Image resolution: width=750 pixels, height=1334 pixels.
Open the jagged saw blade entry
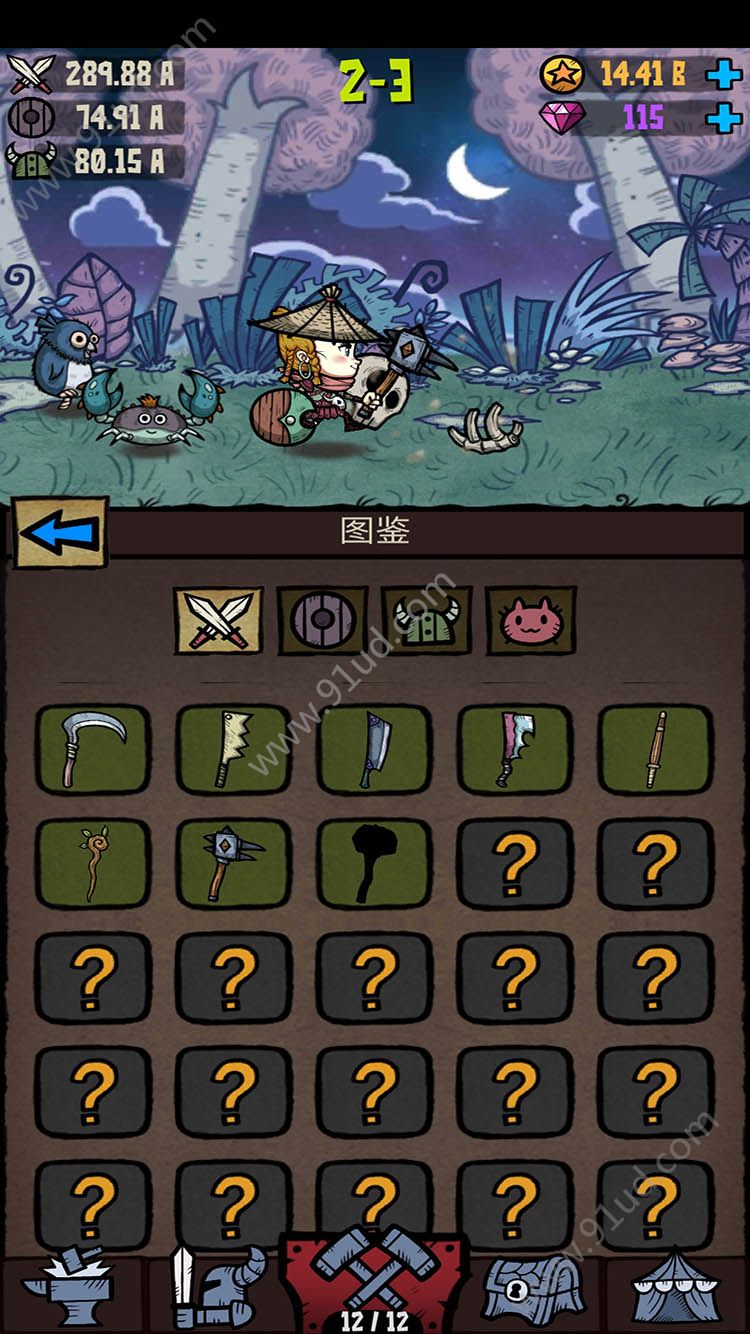233,749
